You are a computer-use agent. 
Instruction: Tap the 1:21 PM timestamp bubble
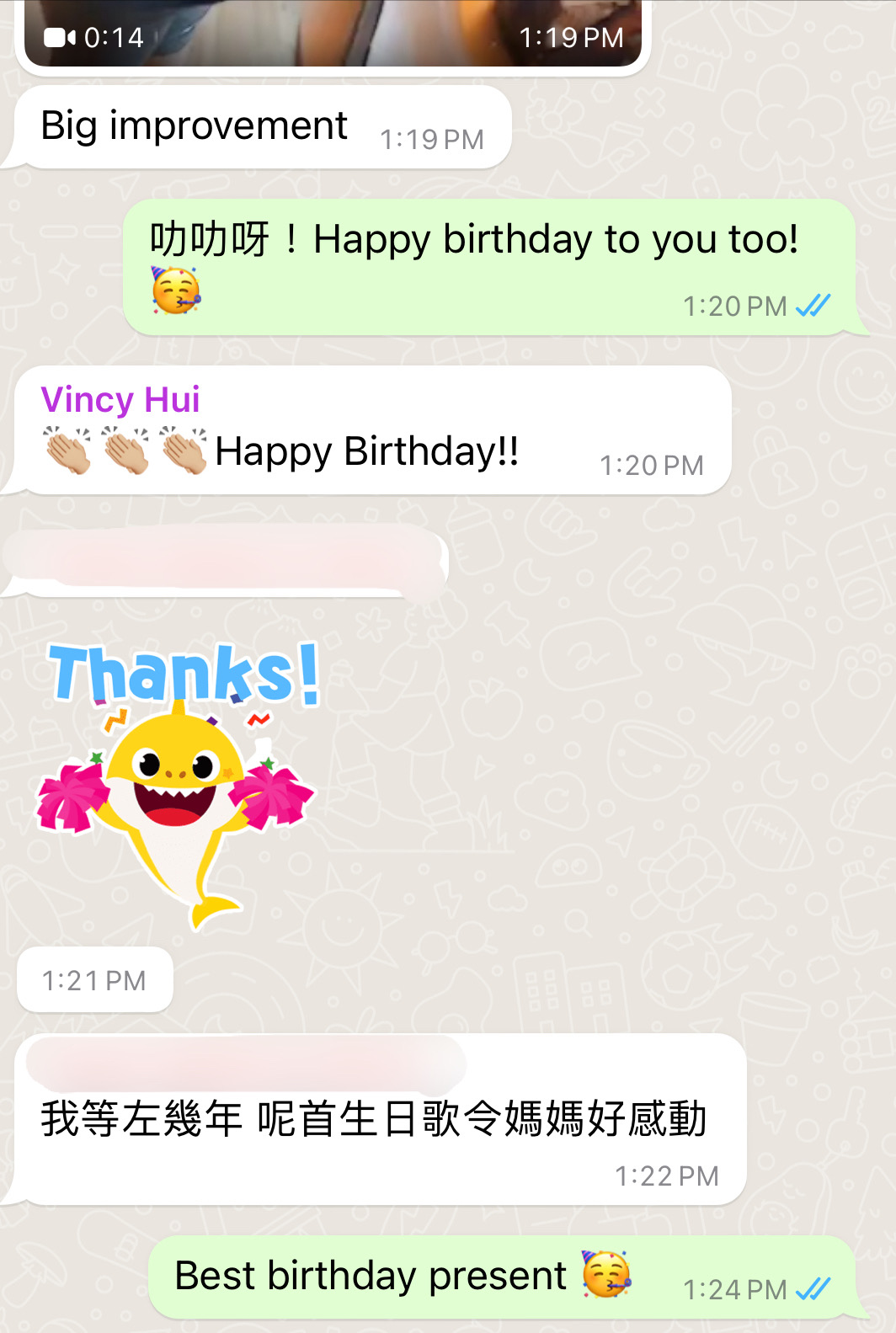click(93, 979)
